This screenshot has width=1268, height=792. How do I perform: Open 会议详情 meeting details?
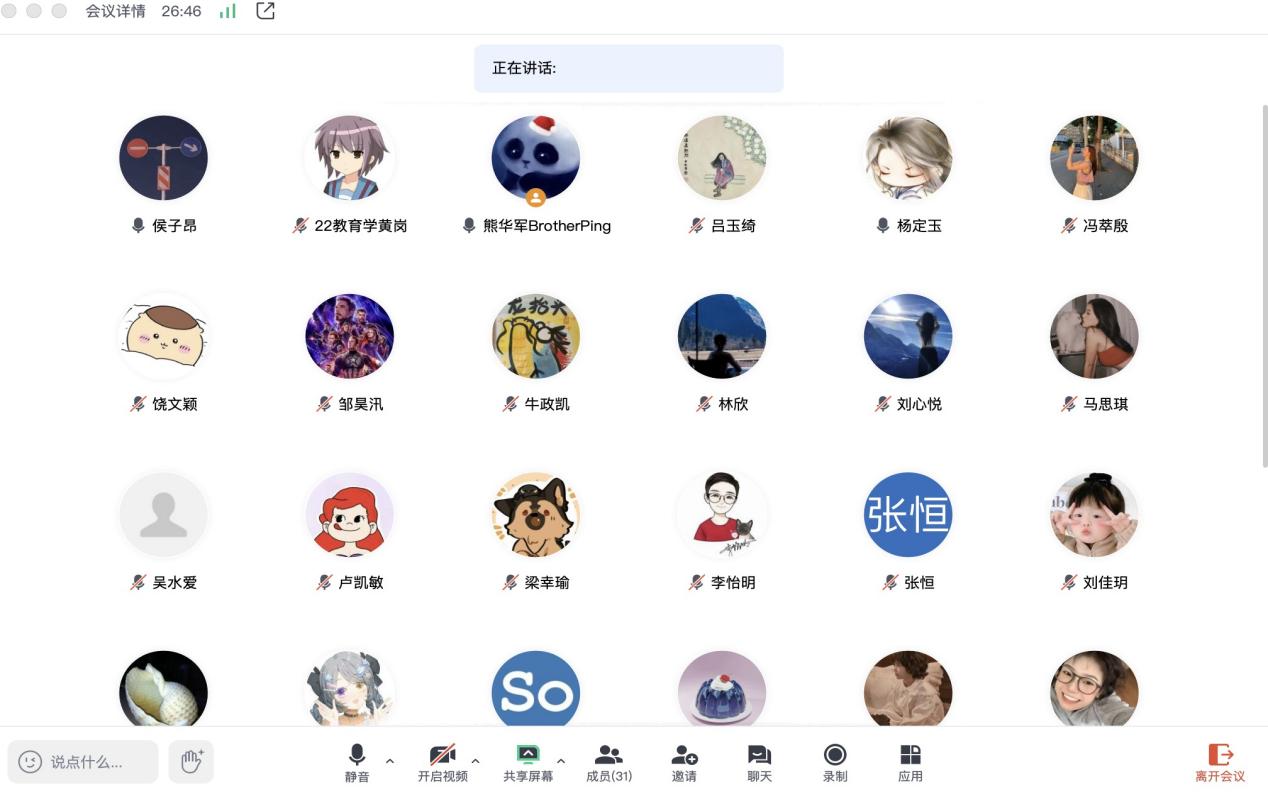115,12
